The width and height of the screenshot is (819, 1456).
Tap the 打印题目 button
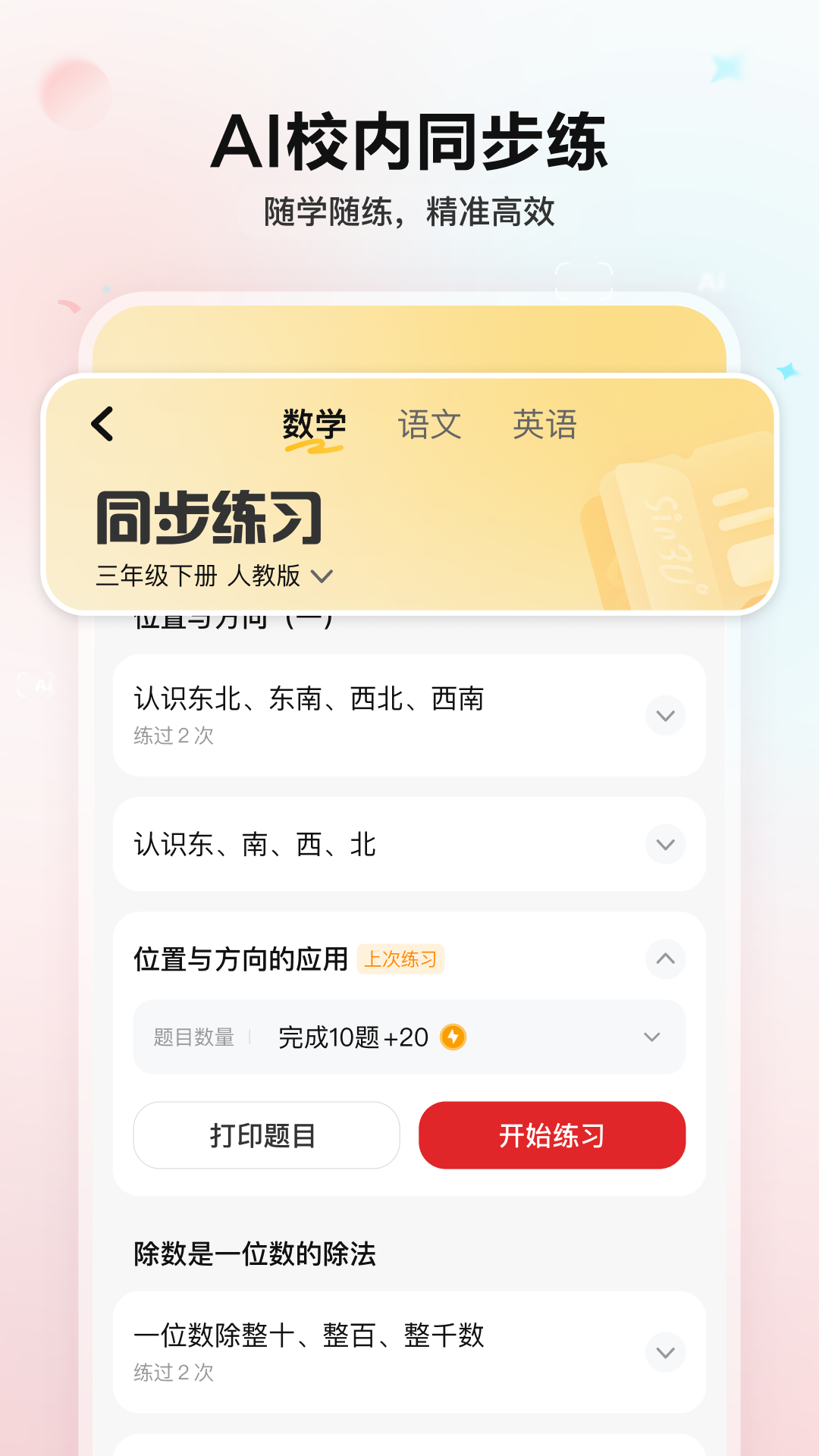coord(266,1135)
